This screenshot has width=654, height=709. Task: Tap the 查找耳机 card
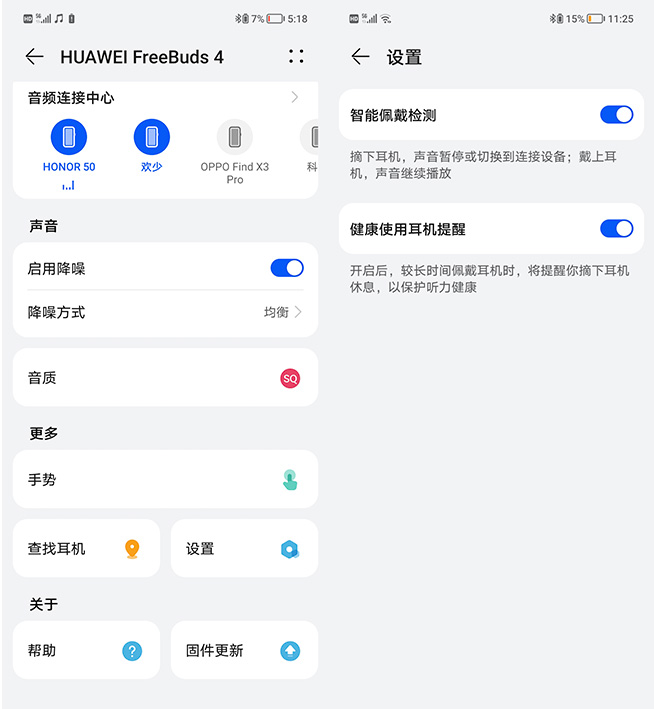[86, 549]
